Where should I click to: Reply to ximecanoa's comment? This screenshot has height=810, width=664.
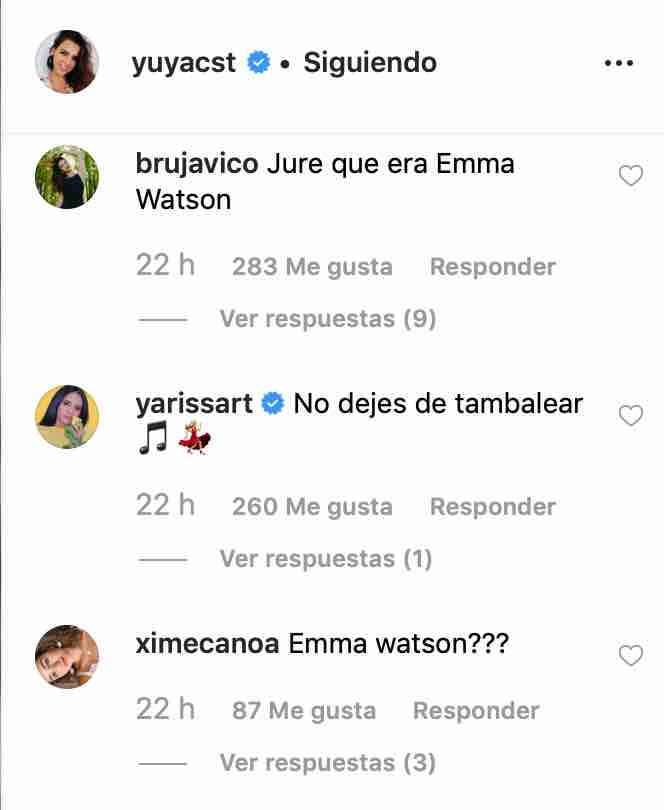pyautogui.click(x=476, y=711)
